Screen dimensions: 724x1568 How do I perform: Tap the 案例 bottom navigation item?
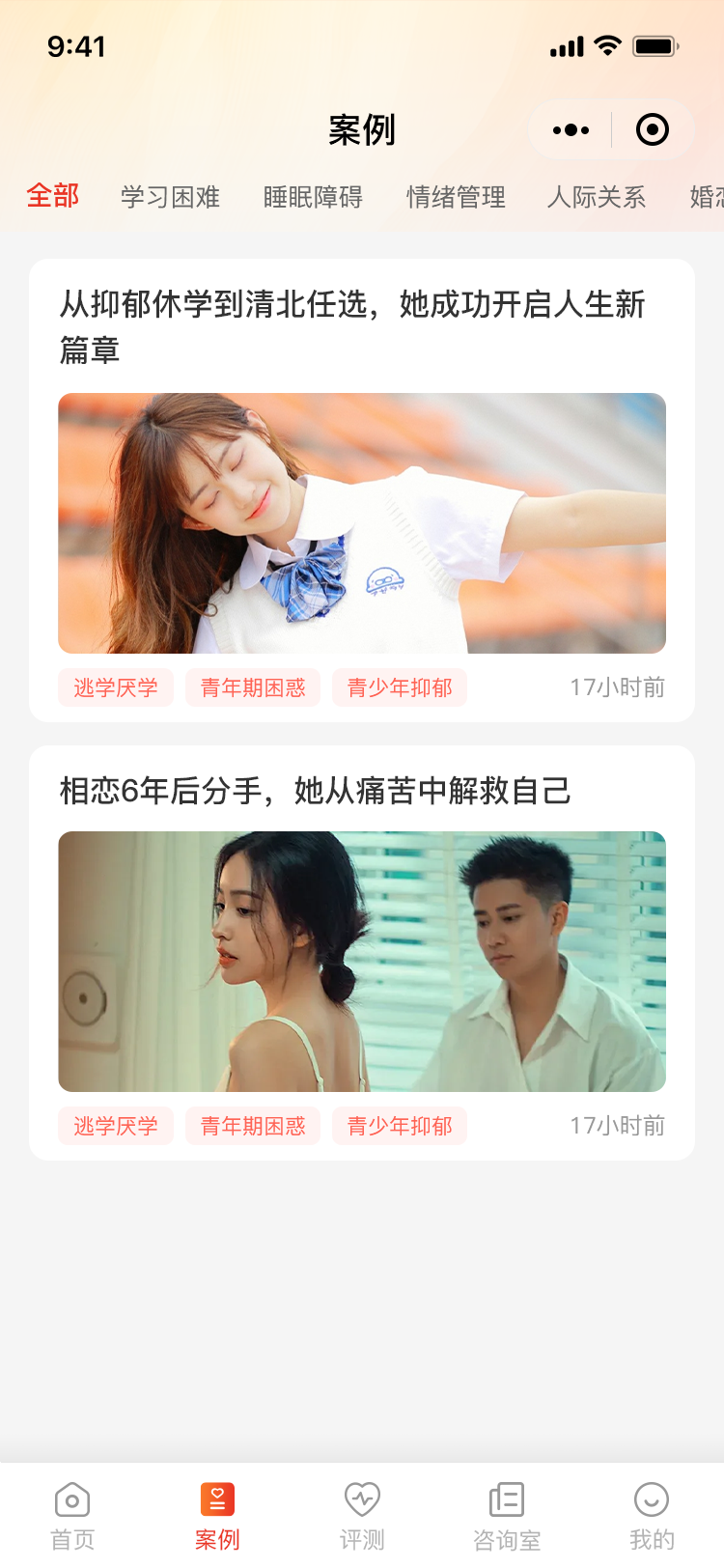pyautogui.click(x=217, y=1516)
